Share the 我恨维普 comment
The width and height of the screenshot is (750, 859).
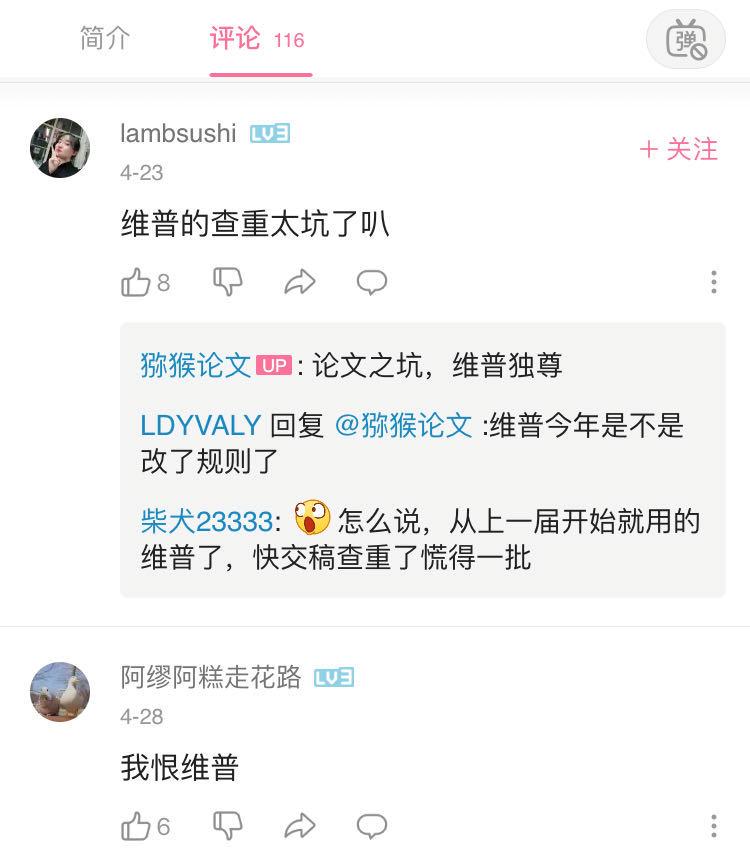point(300,828)
